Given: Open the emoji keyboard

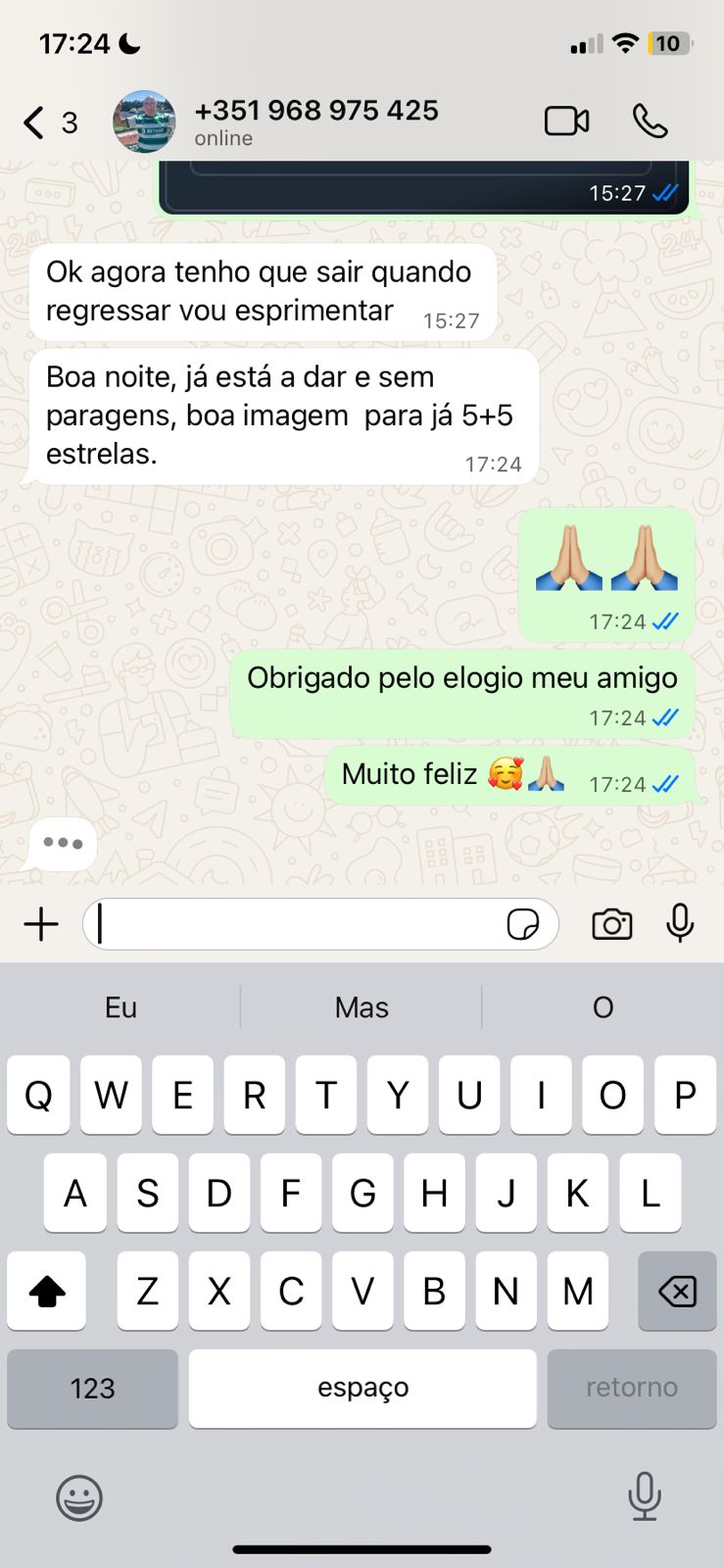Looking at the screenshot, I should 79,1497.
